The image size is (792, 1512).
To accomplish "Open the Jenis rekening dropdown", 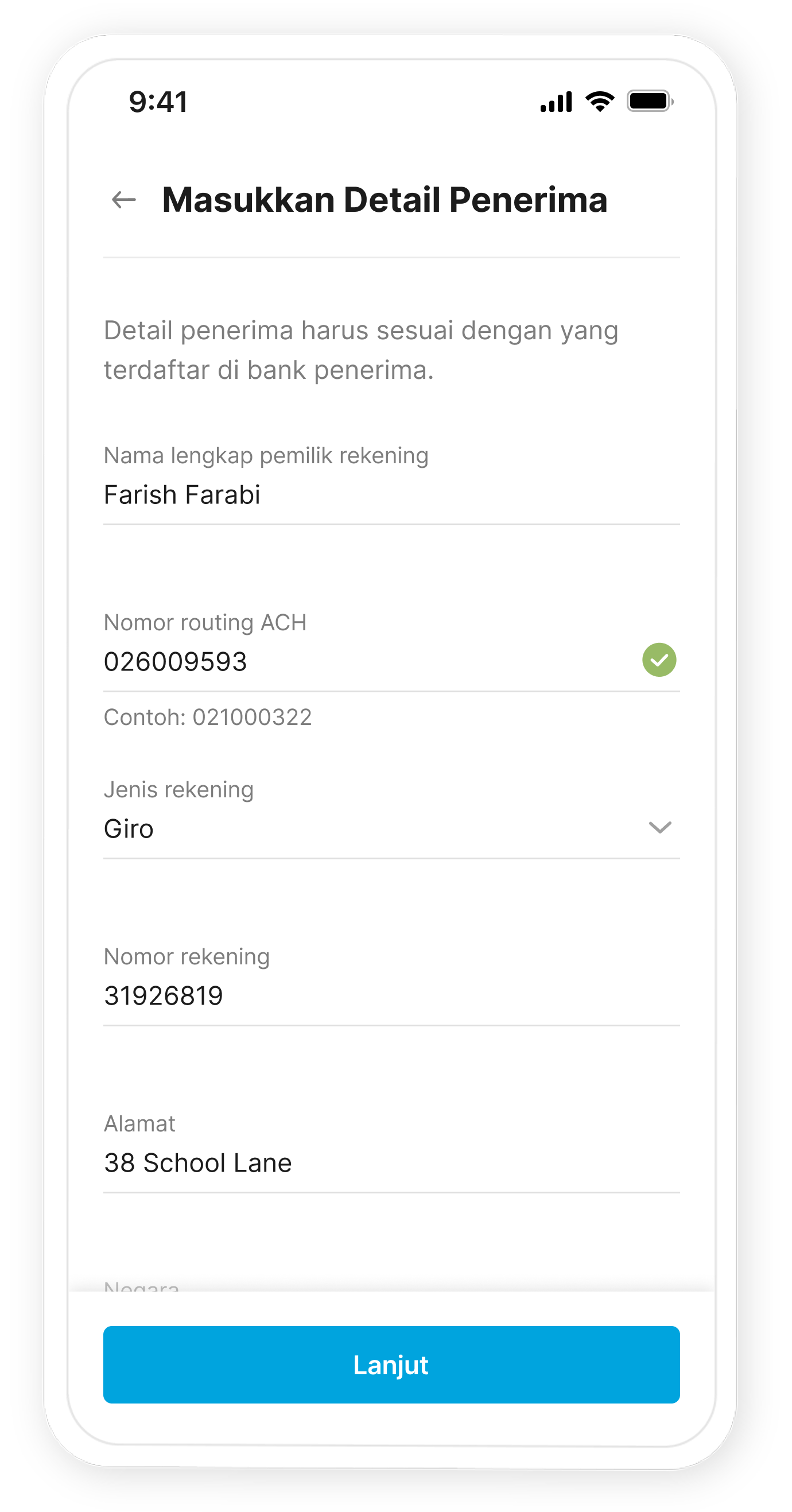I will 391,828.
